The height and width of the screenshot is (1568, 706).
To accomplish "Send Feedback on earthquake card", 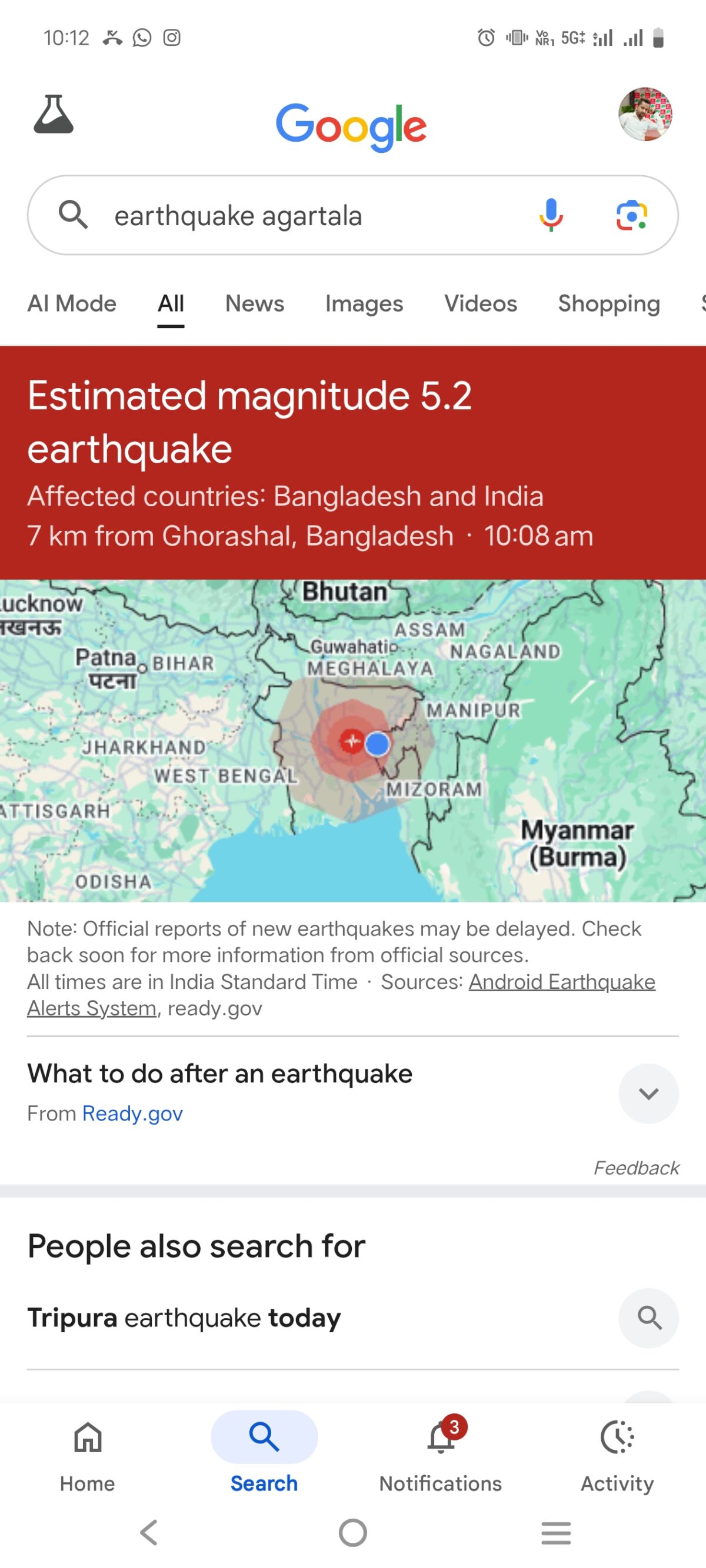I will point(636,1167).
